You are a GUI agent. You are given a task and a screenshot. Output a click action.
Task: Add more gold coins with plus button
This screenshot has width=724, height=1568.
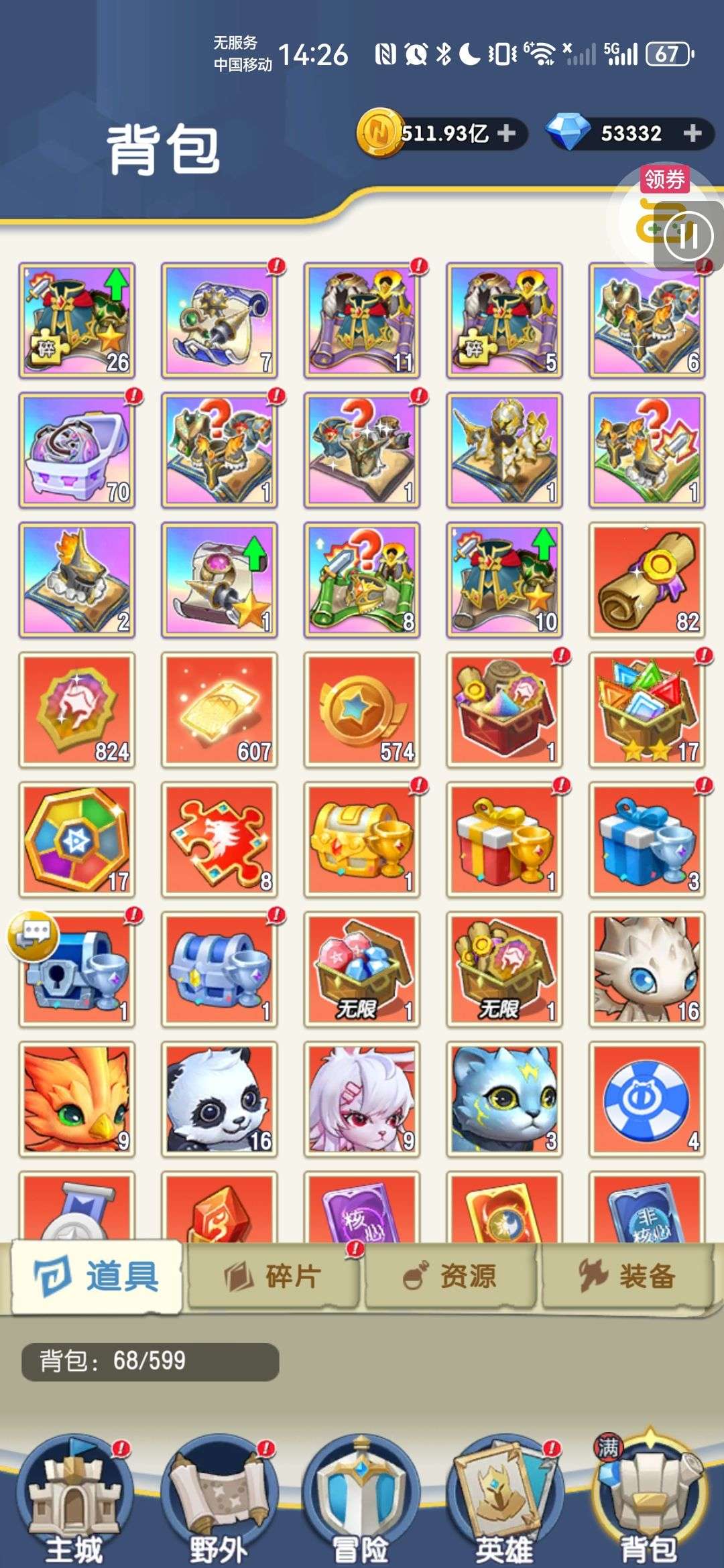tap(507, 133)
